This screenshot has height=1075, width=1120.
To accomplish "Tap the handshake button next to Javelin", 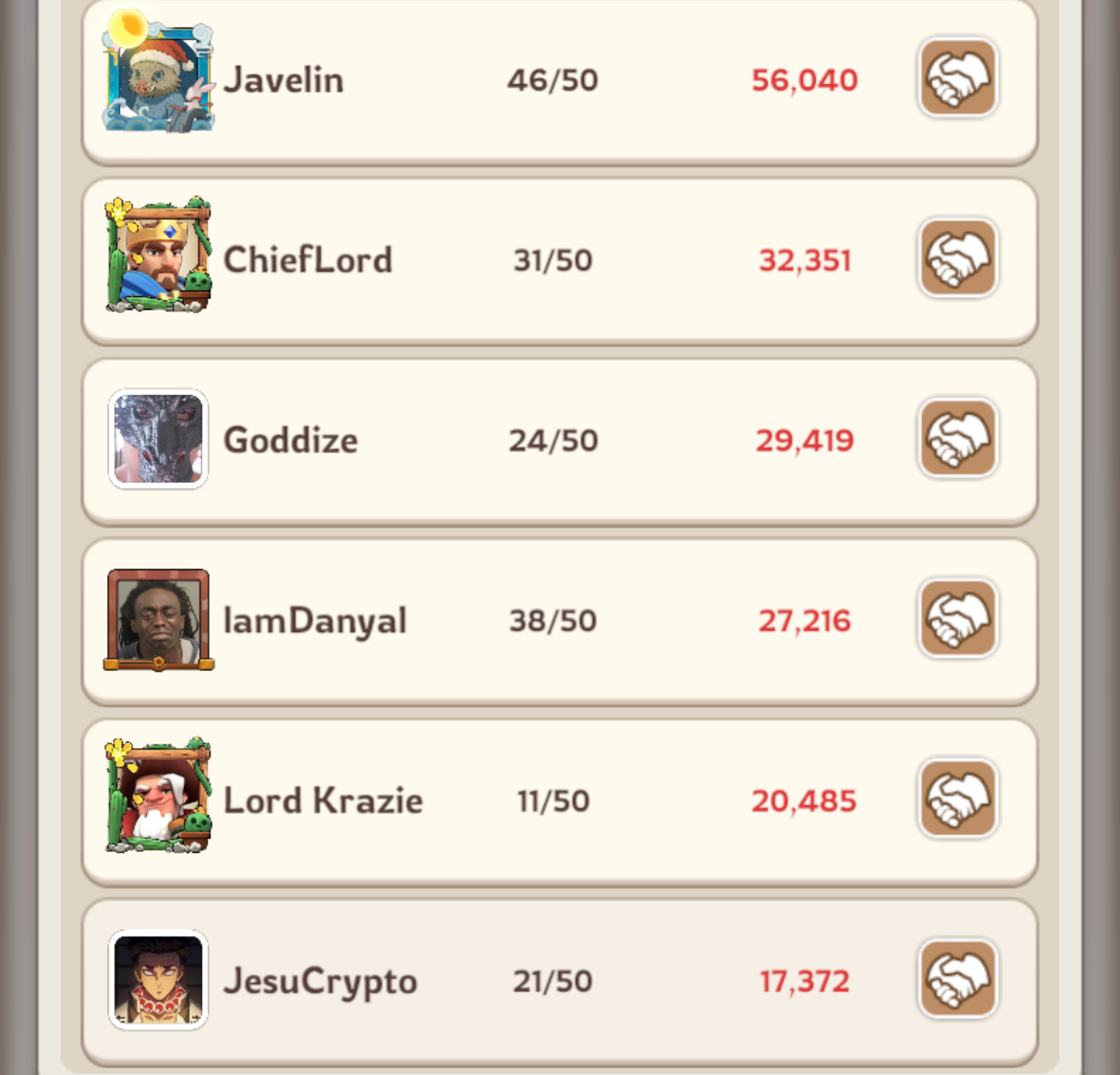I will (958, 78).
